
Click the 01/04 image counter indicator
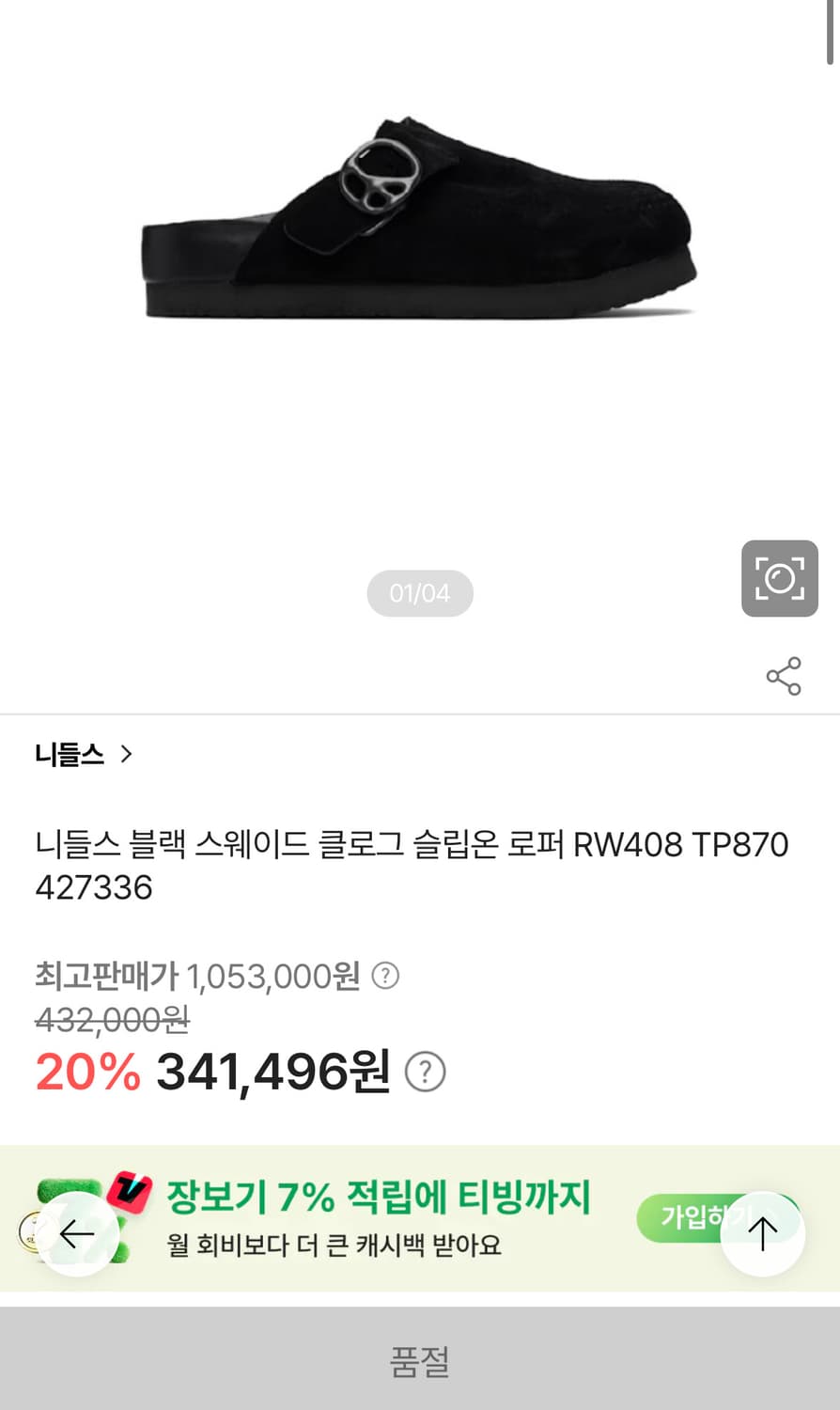(420, 592)
